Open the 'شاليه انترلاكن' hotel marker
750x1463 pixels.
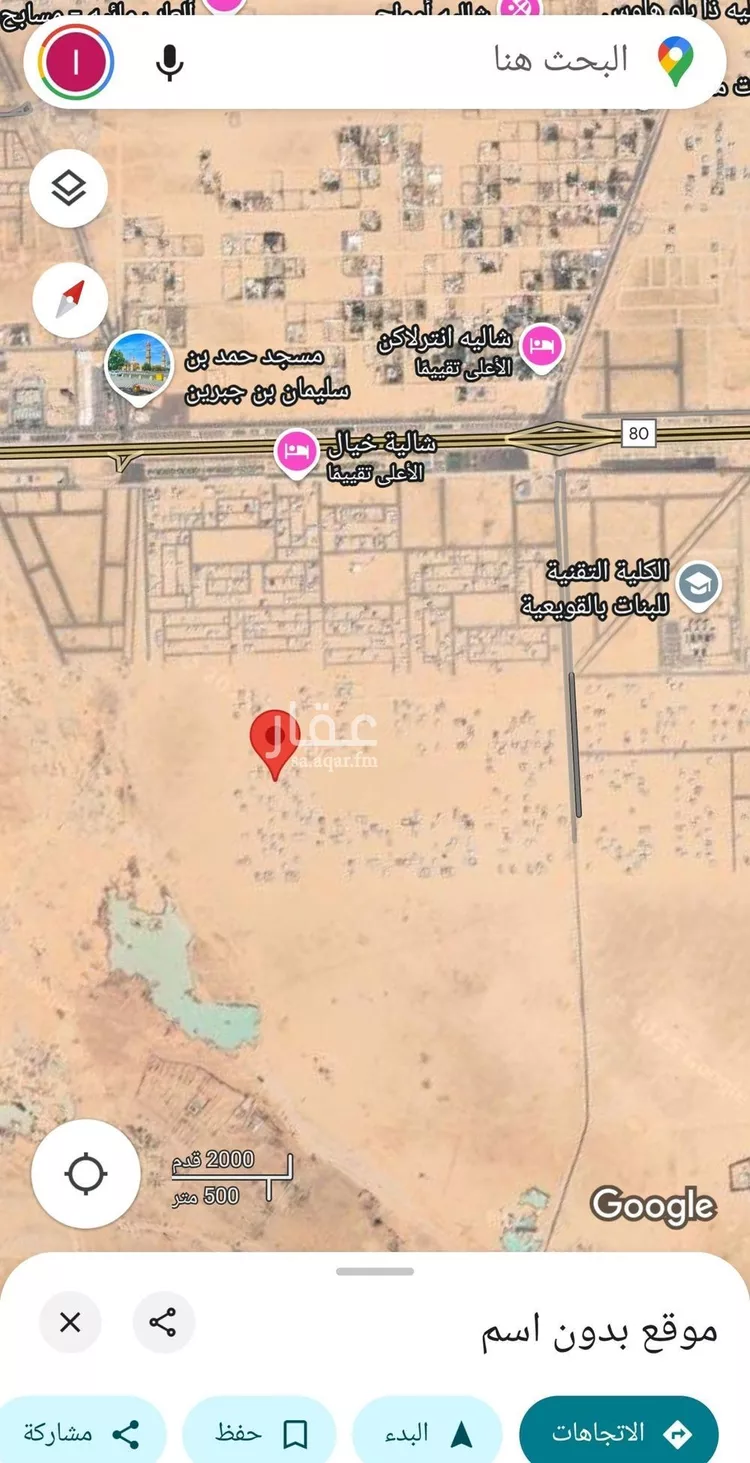coord(541,348)
